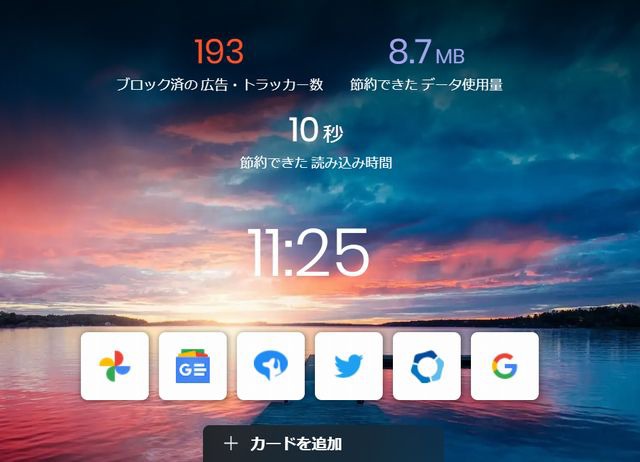Open the Twitter shortcut tile
Screen dimensions: 640x462
[x=349, y=367]
